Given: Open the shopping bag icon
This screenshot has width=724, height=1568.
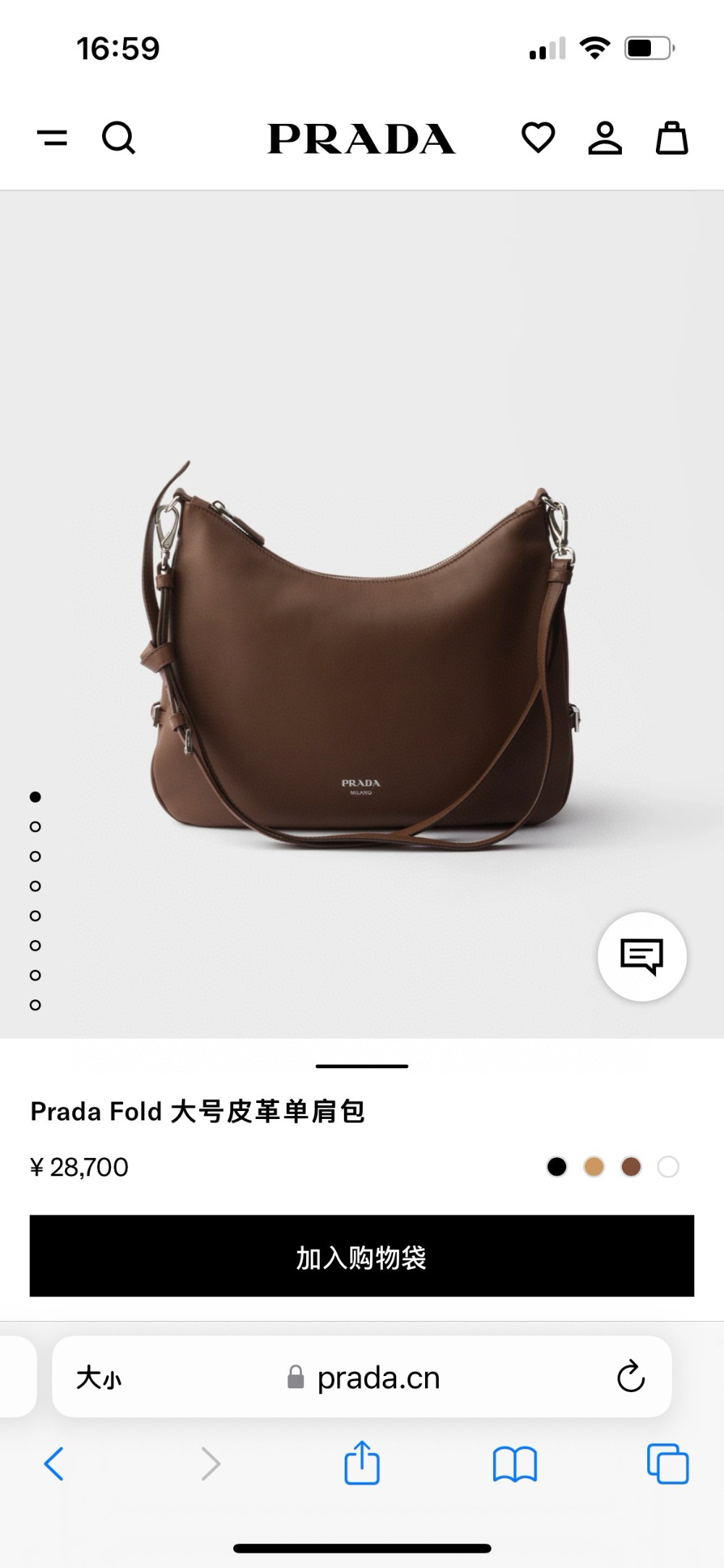Looking at the screenshot, I should (x=671, y=138).
